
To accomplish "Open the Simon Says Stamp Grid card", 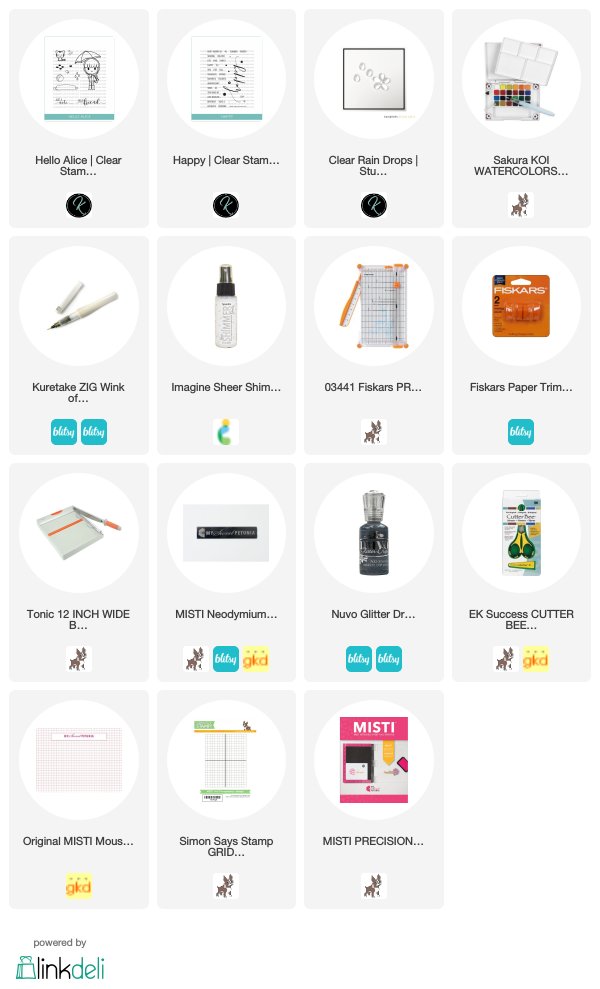I will (x=226, y=799).
